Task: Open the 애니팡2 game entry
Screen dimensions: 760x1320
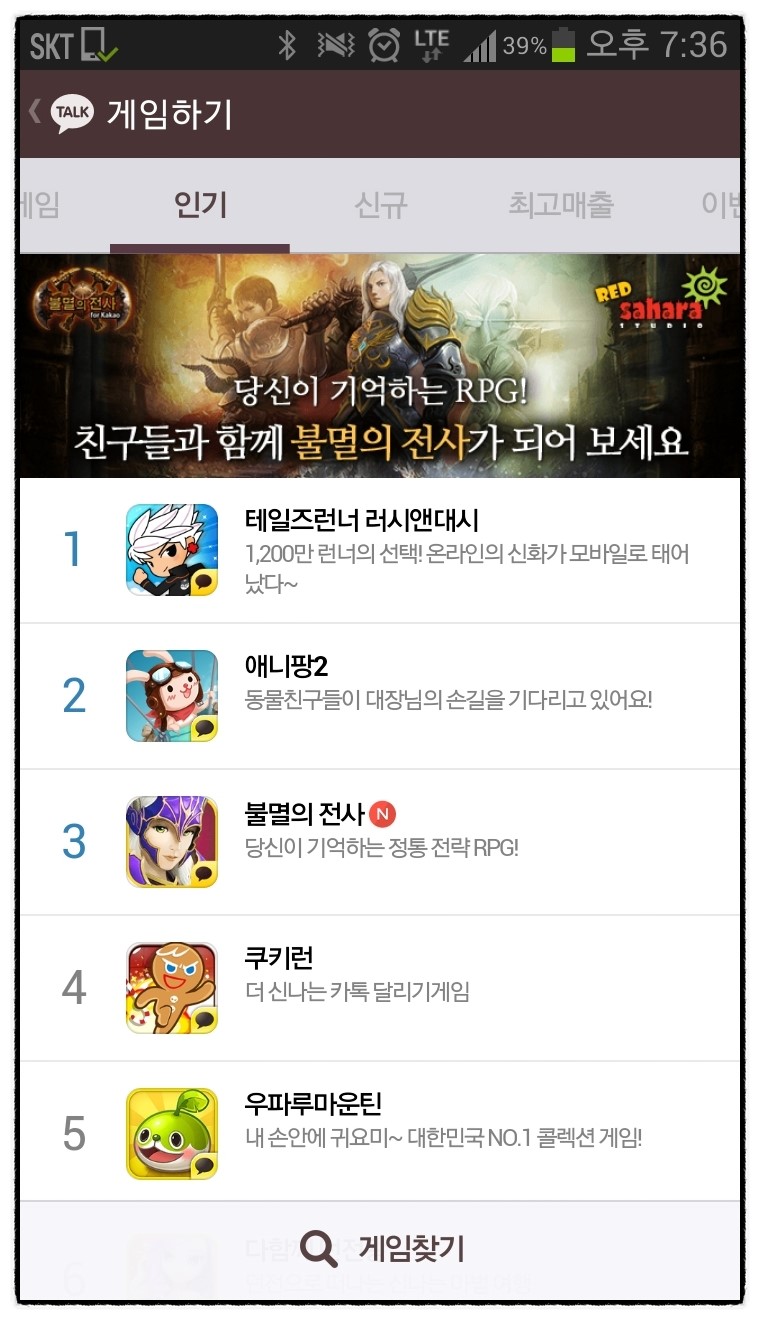Action: pos(380,696)
